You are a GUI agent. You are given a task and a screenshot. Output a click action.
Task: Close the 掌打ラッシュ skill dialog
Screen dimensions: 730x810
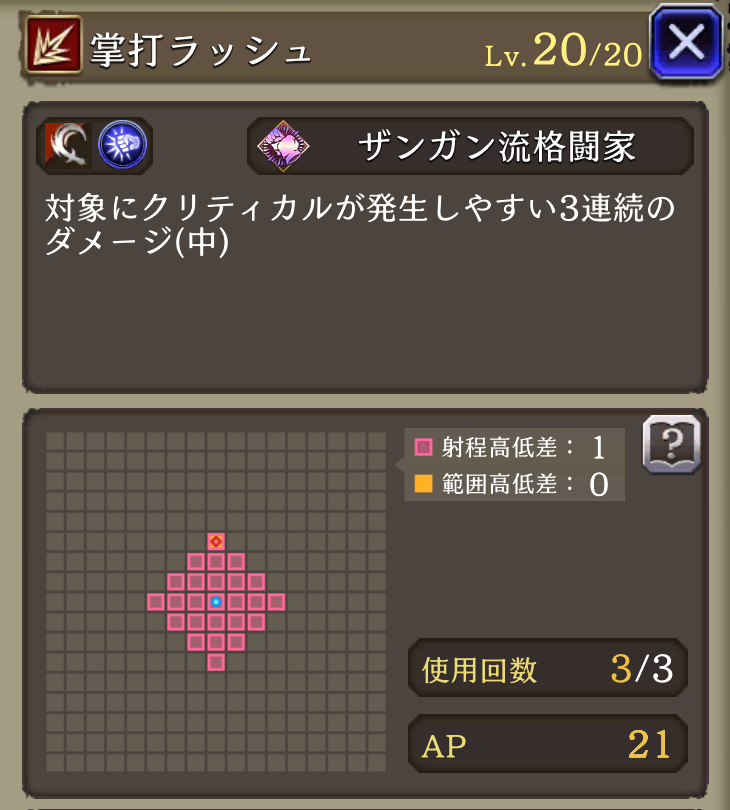(x=686, y=43)
